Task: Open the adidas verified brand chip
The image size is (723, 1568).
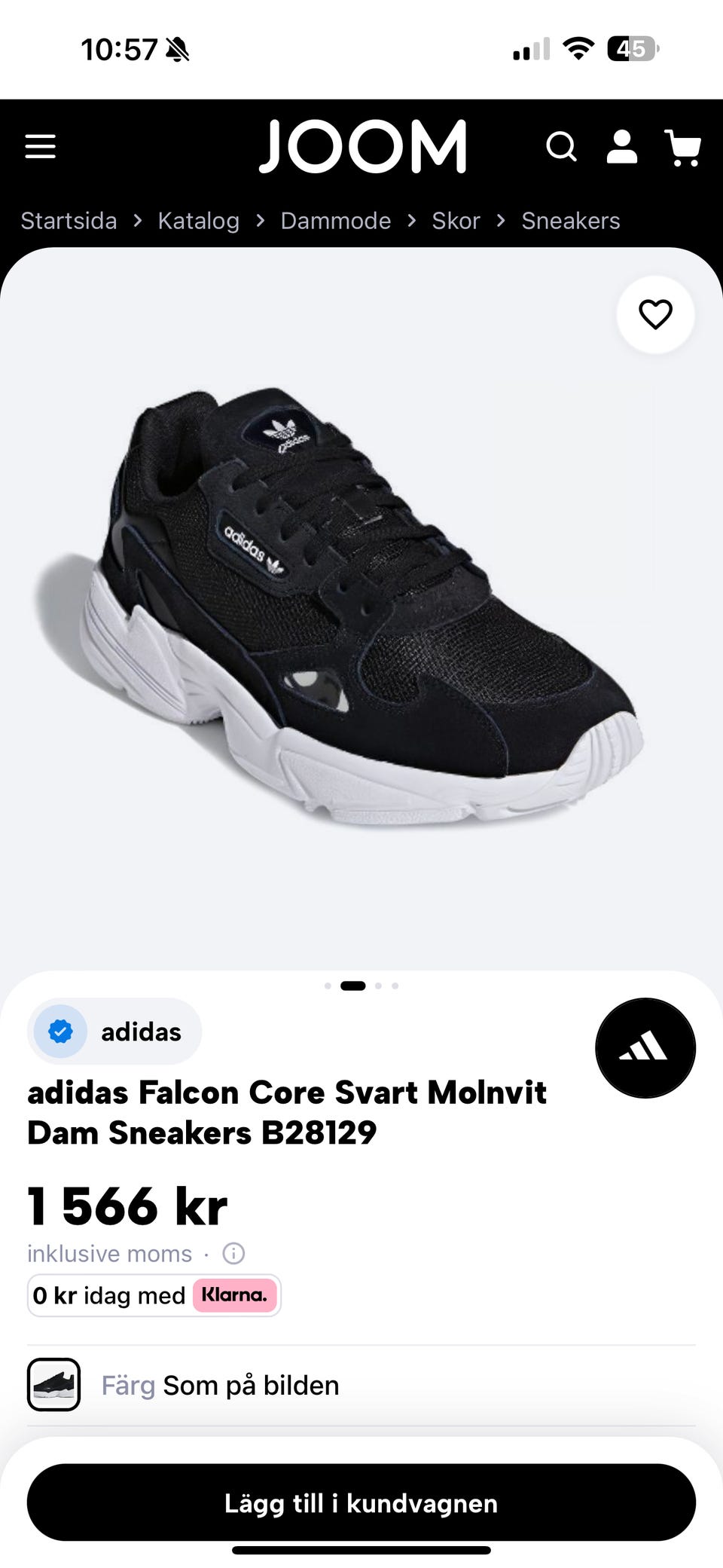Action: (114, 1031)
